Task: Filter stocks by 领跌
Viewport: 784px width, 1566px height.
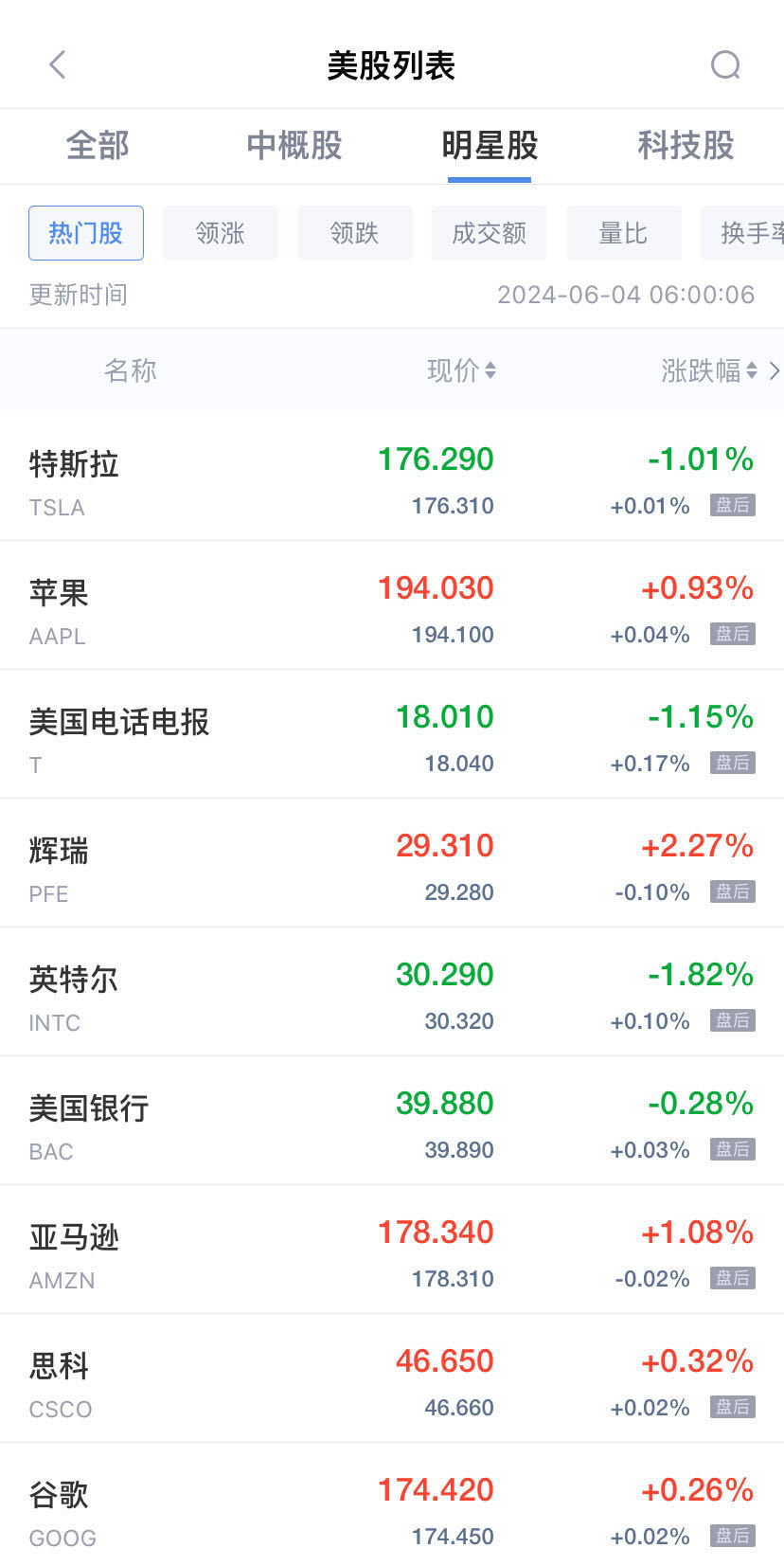Action: click(355, 233)
